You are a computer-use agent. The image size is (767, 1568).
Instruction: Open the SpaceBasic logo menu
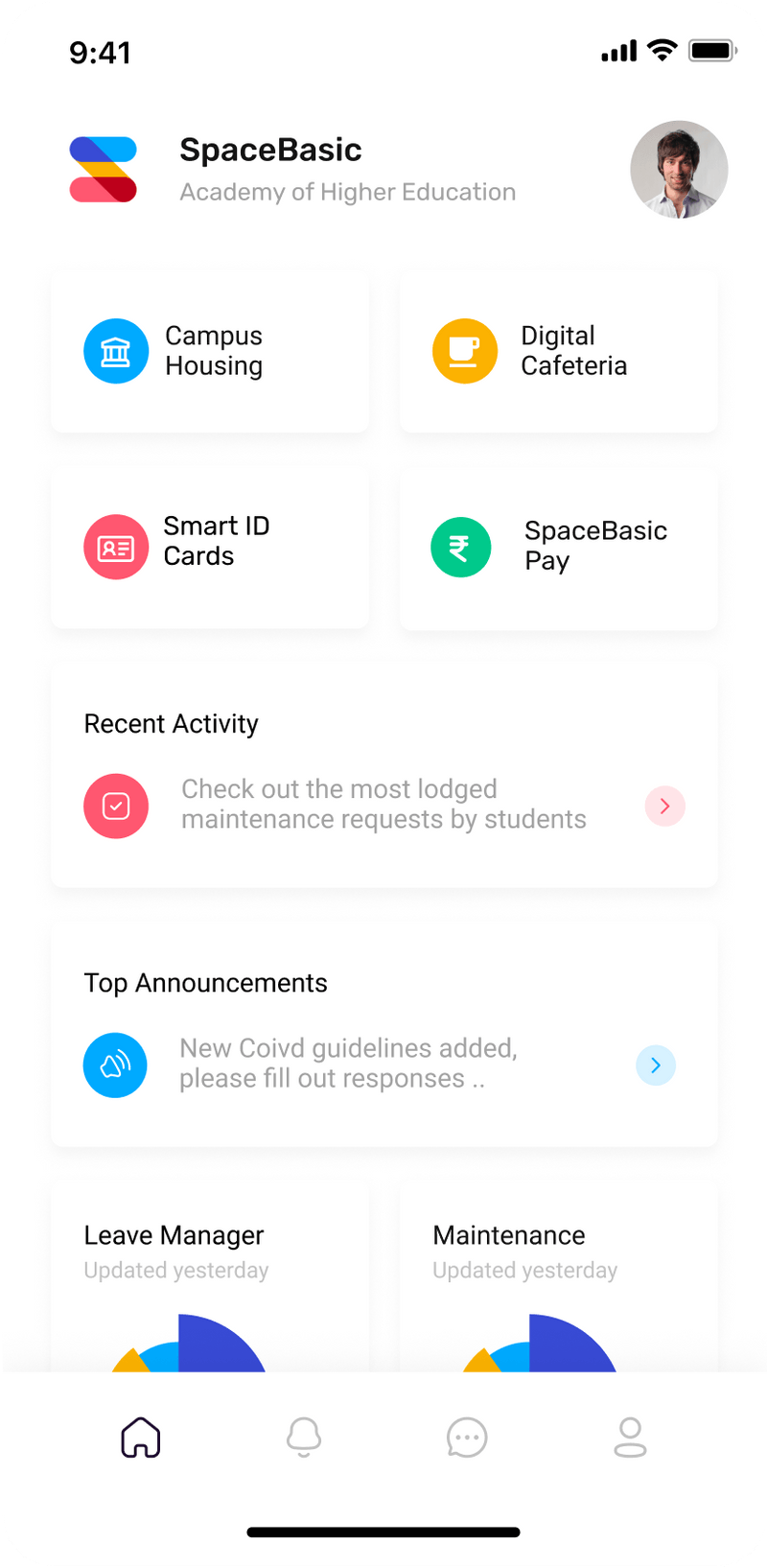pos(103,169)
